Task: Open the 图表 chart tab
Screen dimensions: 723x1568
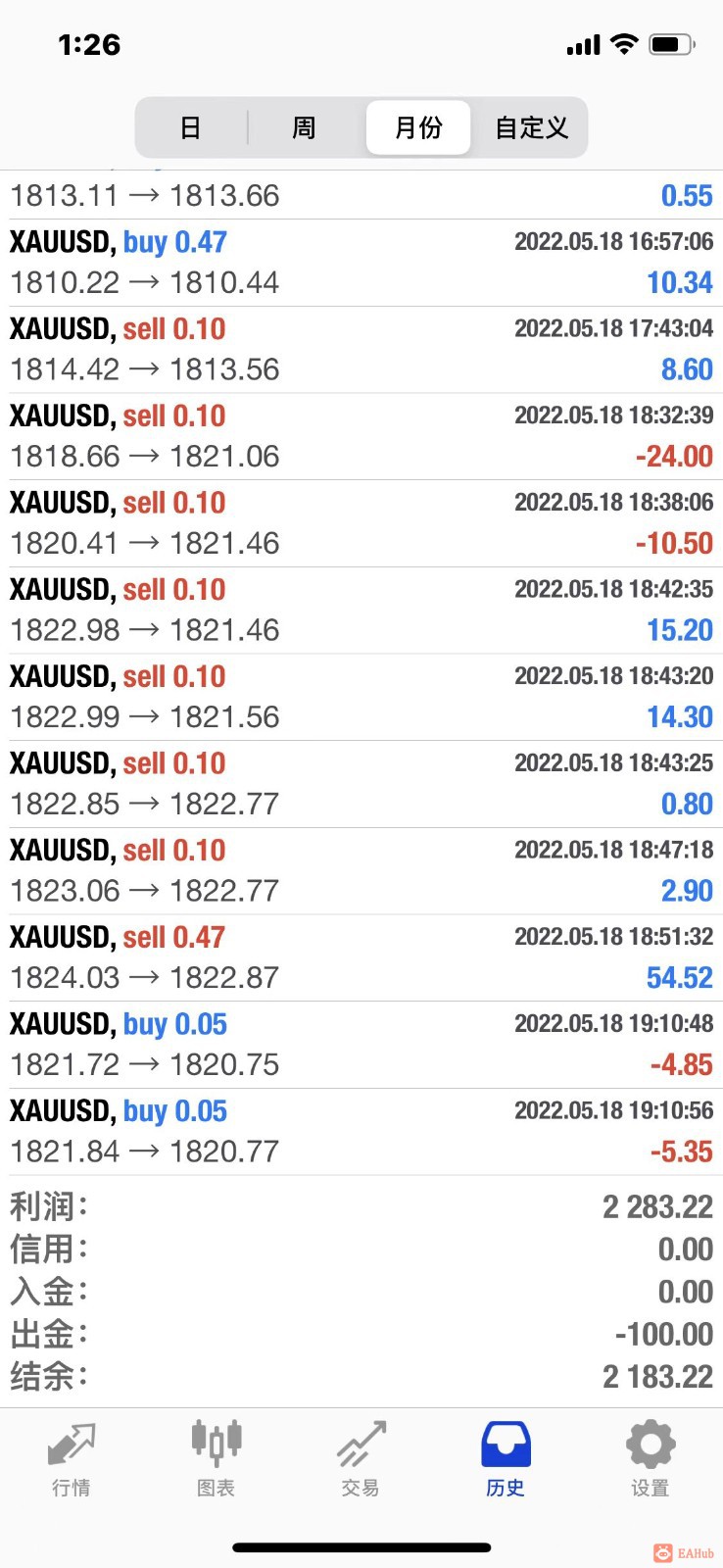Action: (216, 1459)
